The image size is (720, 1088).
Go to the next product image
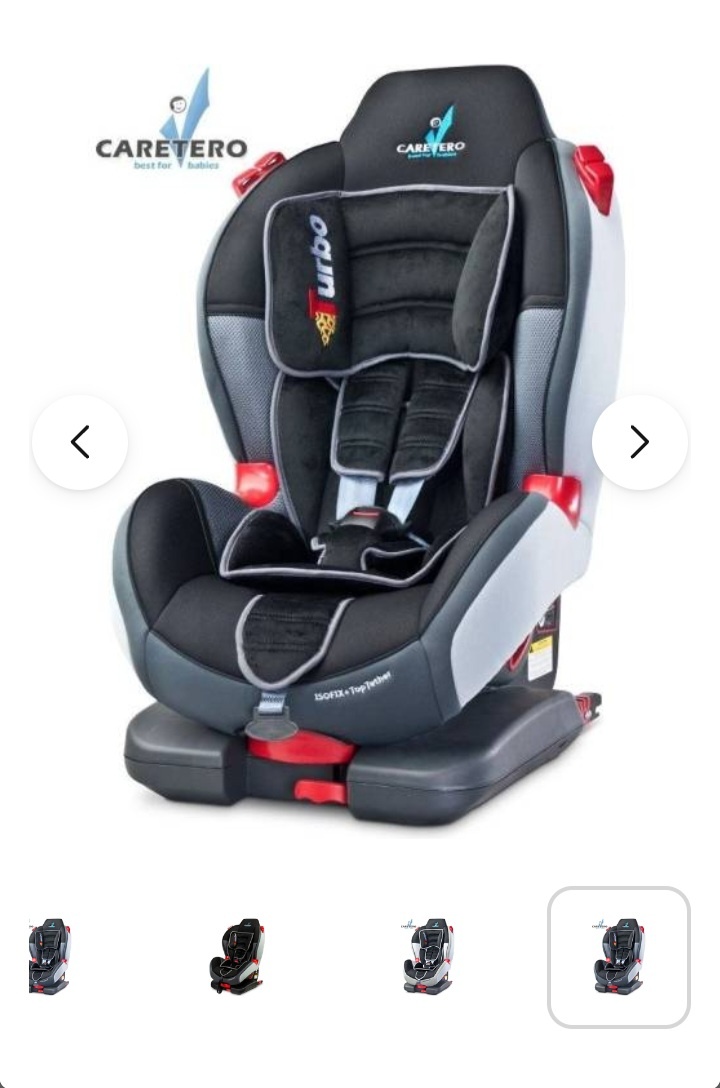639,442
